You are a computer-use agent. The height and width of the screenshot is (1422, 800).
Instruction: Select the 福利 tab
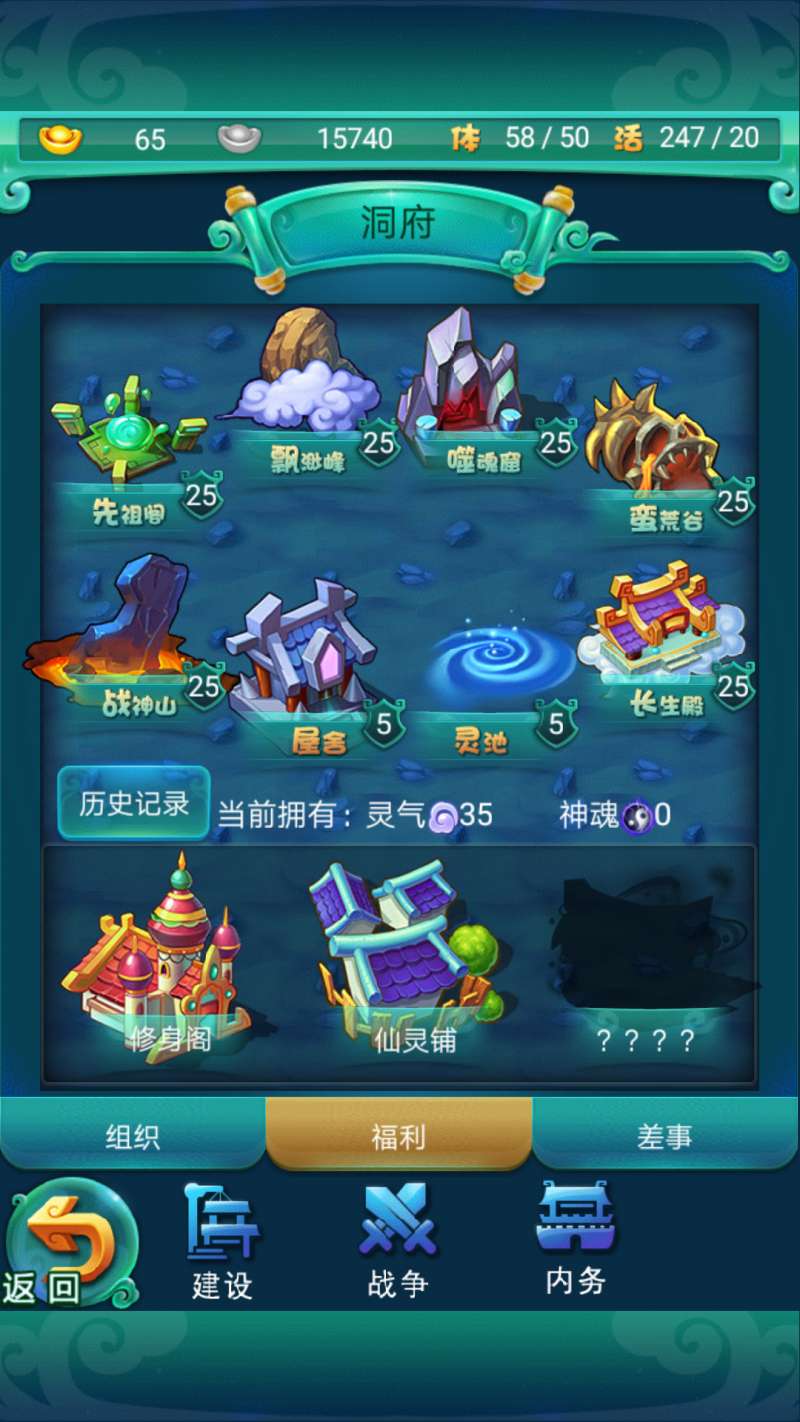click(398, 1136)
